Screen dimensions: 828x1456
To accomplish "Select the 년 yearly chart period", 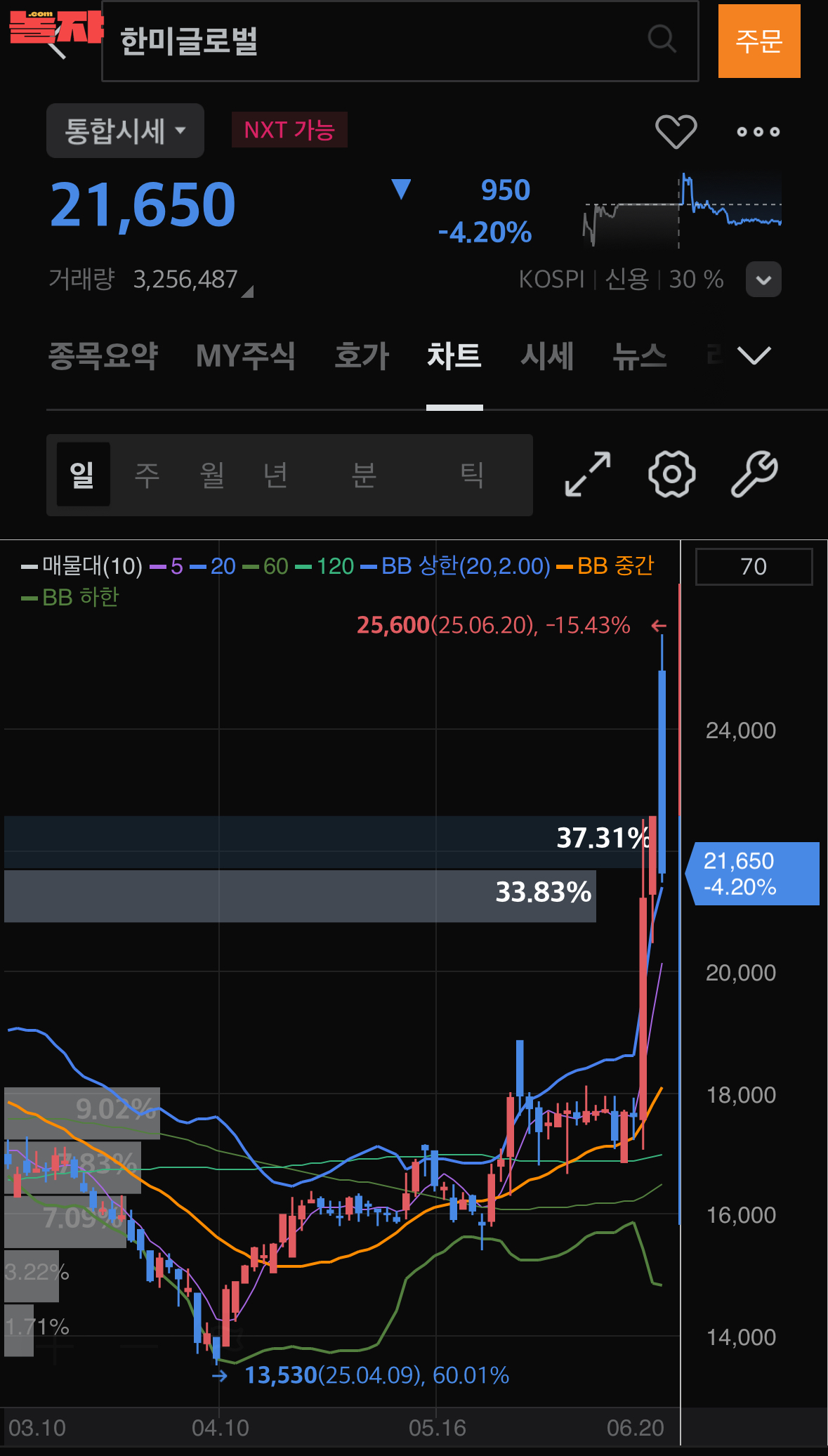I will click(x=275, y=475).
